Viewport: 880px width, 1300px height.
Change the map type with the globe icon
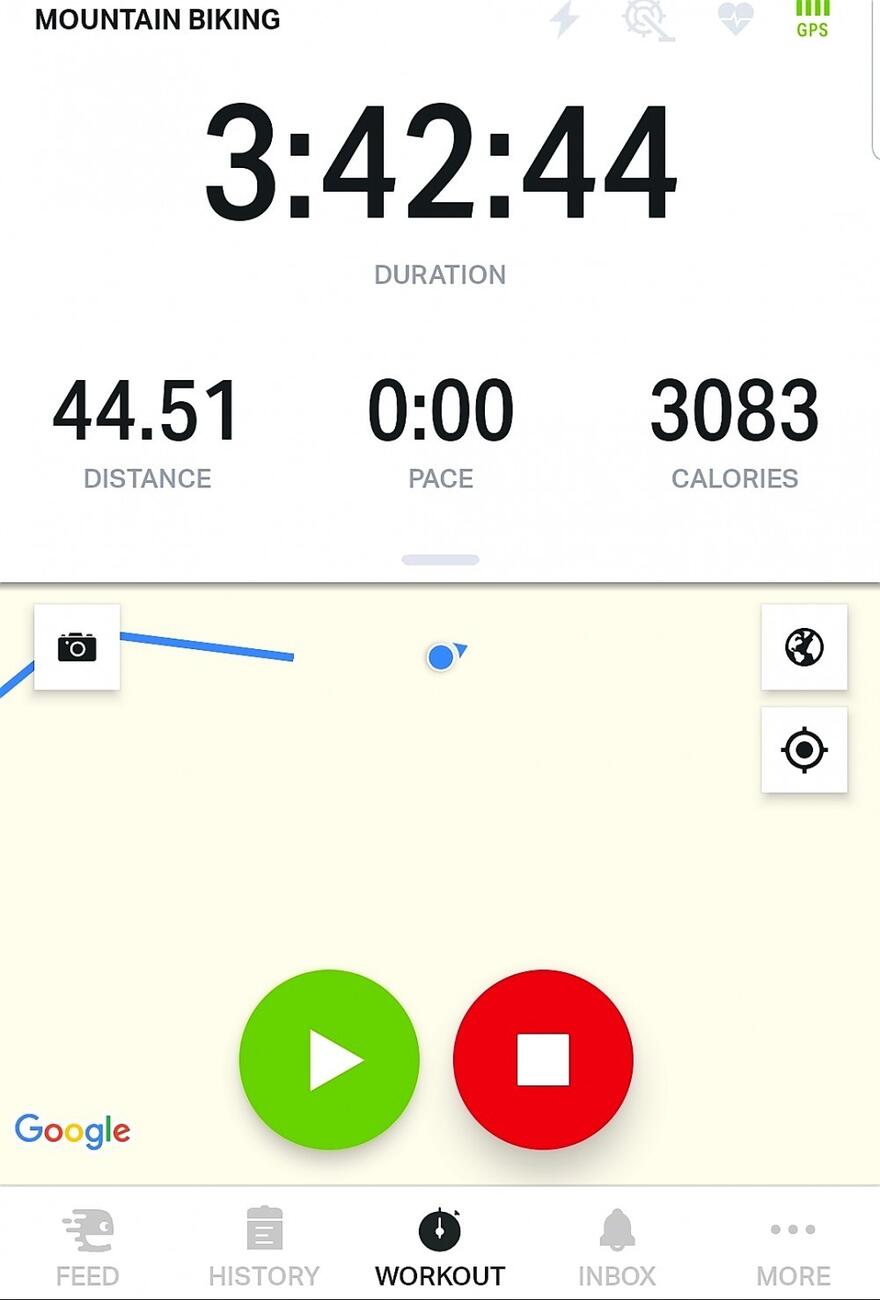point(804,647)
